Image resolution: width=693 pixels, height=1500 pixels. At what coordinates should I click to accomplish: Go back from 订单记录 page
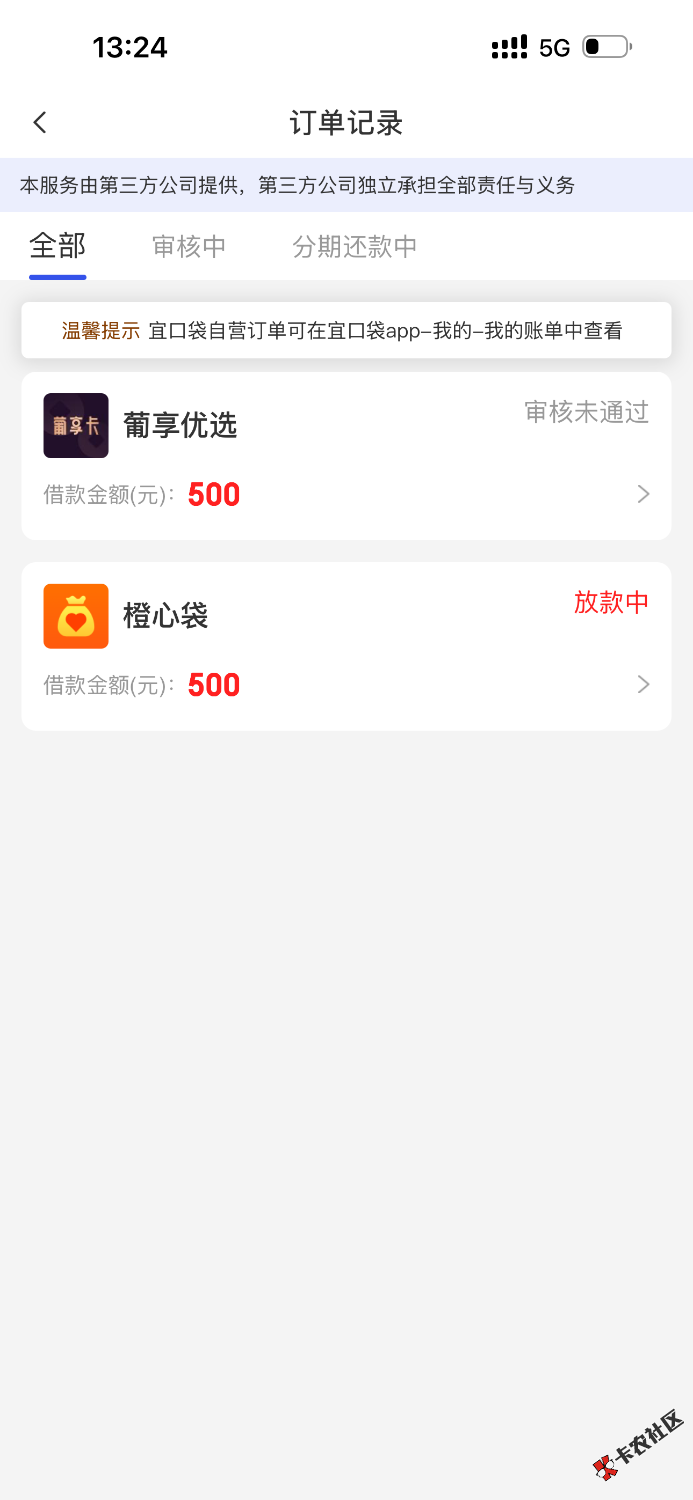(x=40, y=123)
